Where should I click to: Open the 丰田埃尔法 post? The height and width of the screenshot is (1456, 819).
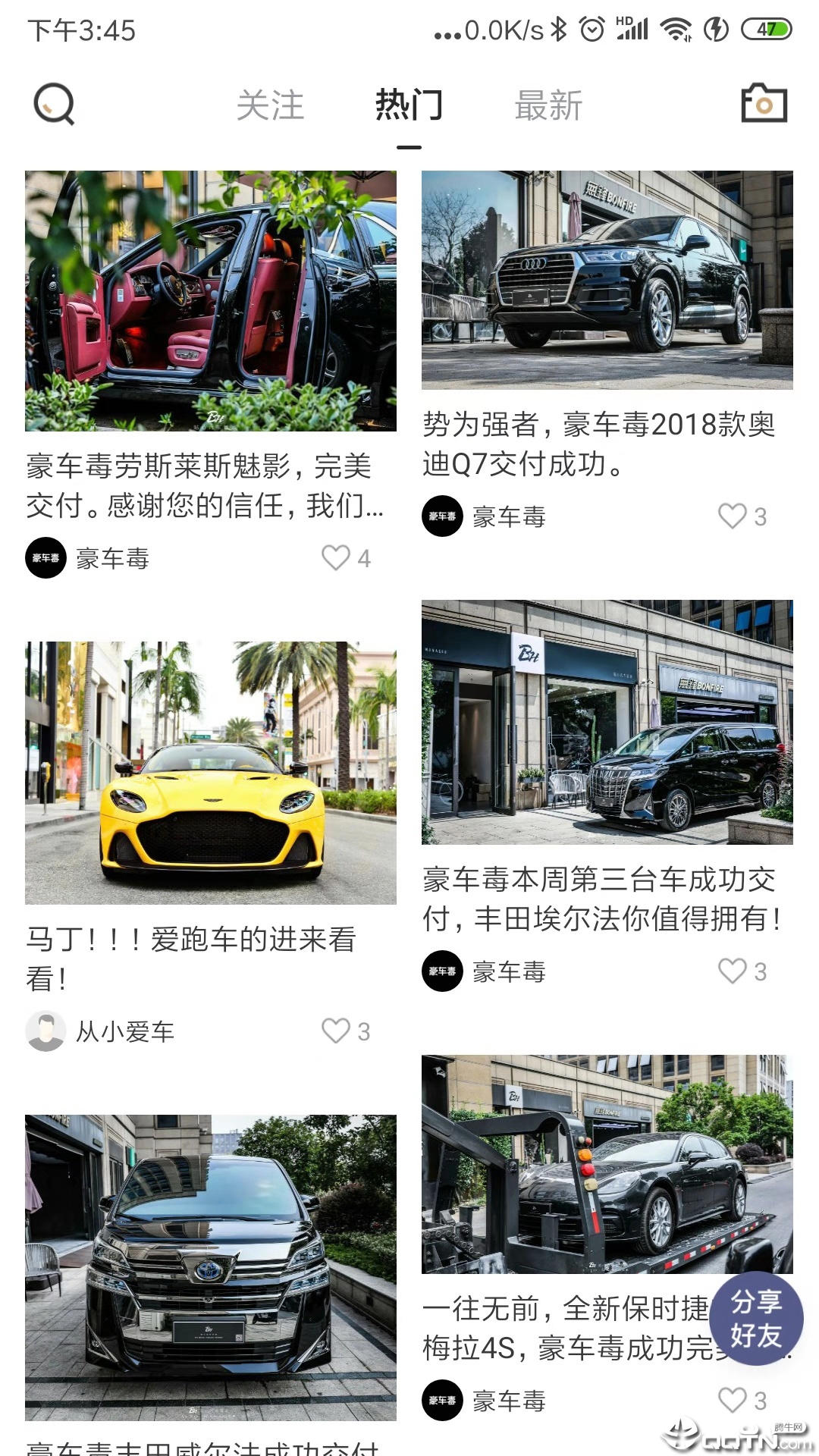coord(607,722)
